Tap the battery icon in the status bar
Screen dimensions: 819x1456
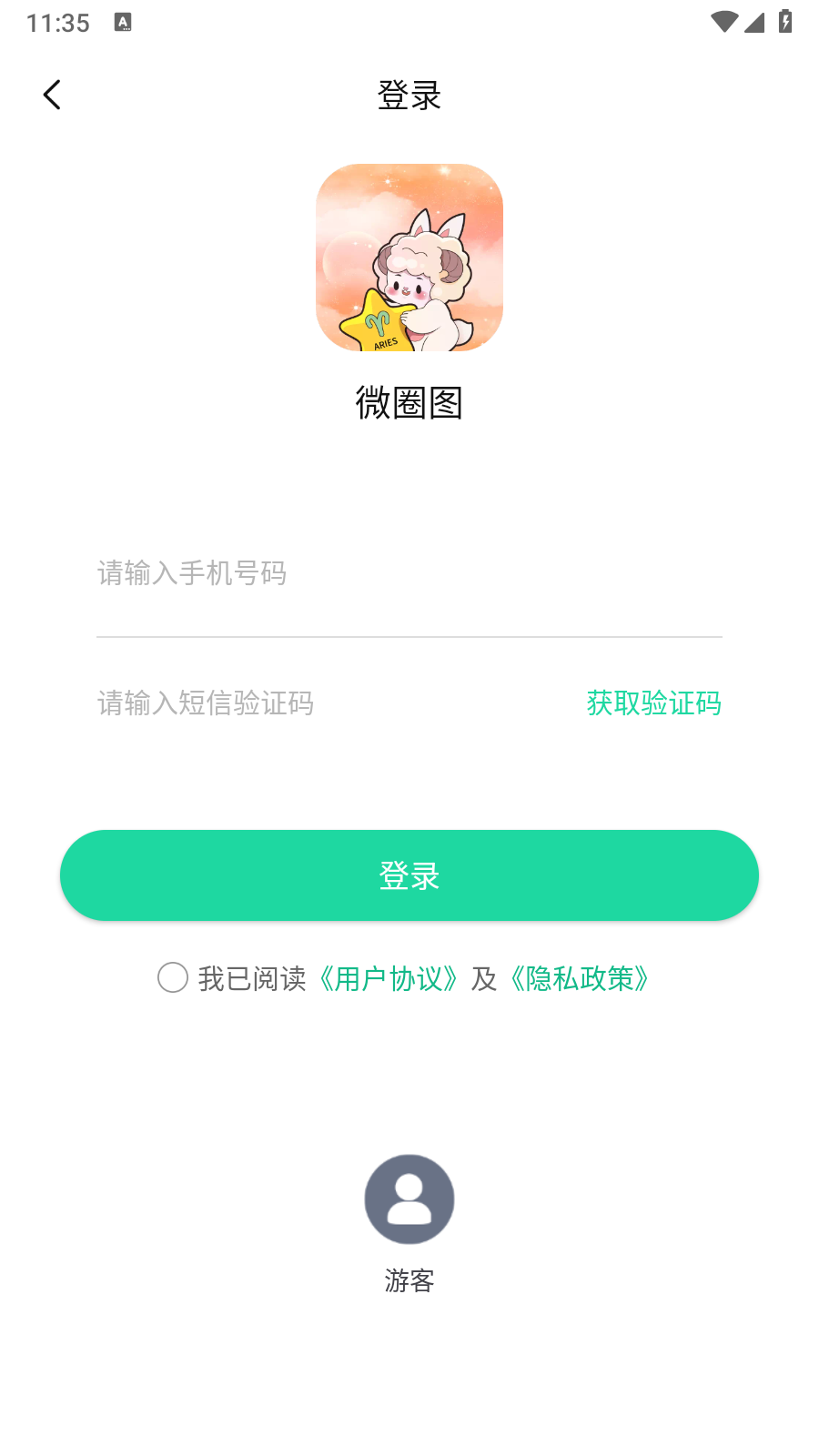[x=786, y=22]
